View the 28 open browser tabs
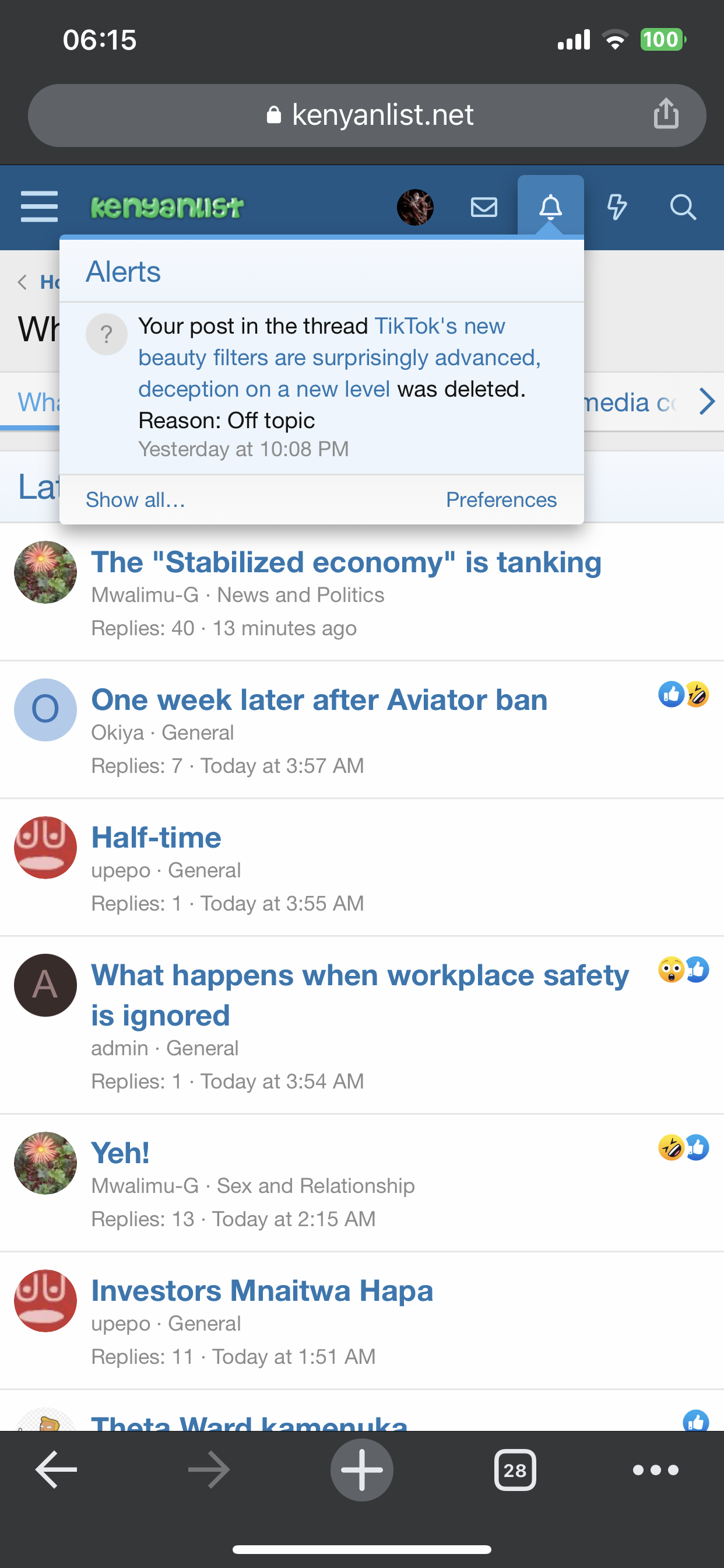The image size is (724, 1568). pyautogui.click(x=515, y=1470)
